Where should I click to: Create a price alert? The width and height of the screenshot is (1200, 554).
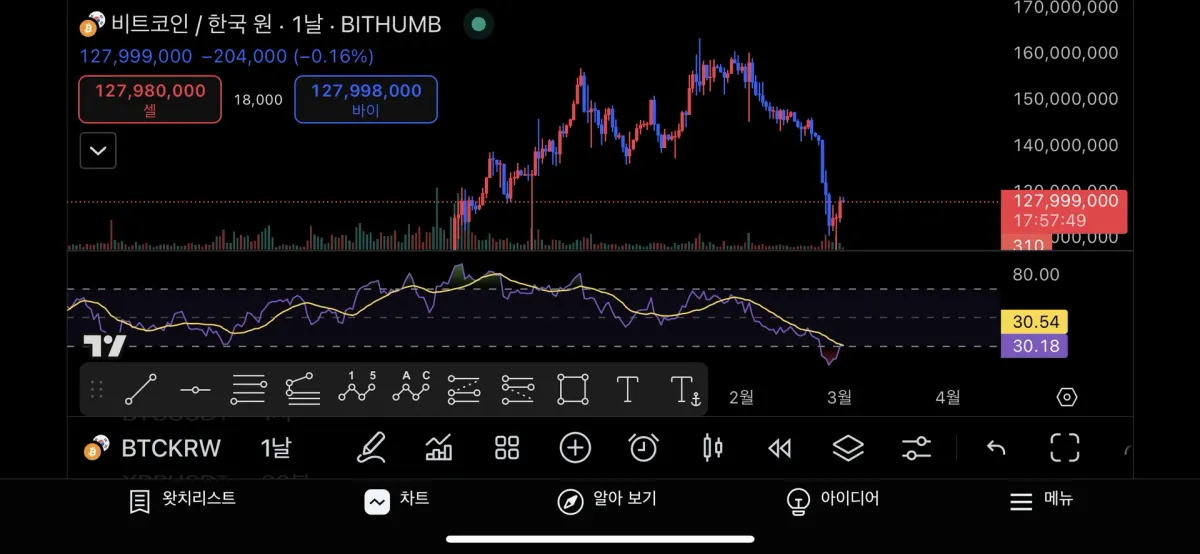tap(643, 448)
